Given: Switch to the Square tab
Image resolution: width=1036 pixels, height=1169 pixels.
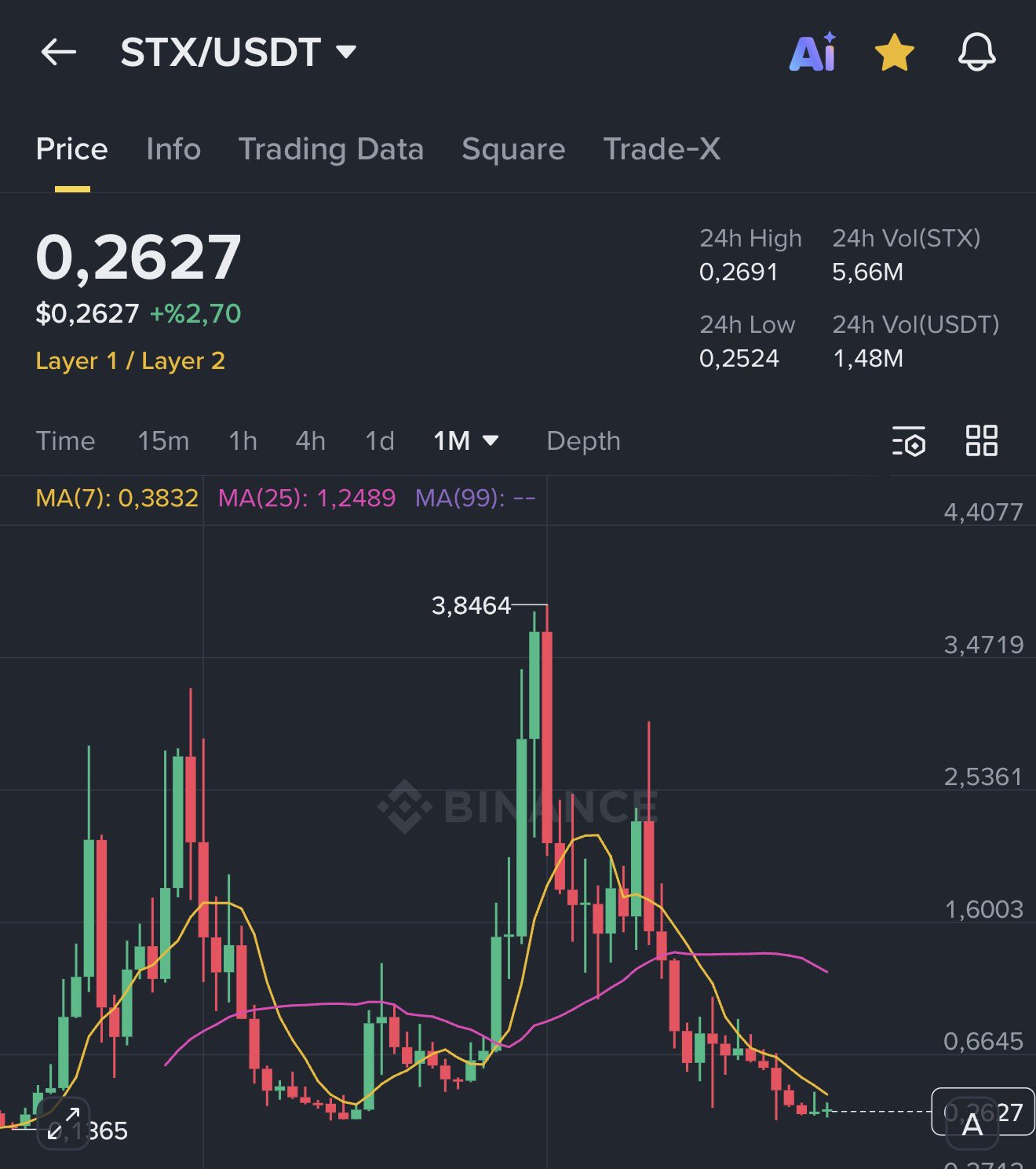Looking at the screenshot, I should 513,149.
